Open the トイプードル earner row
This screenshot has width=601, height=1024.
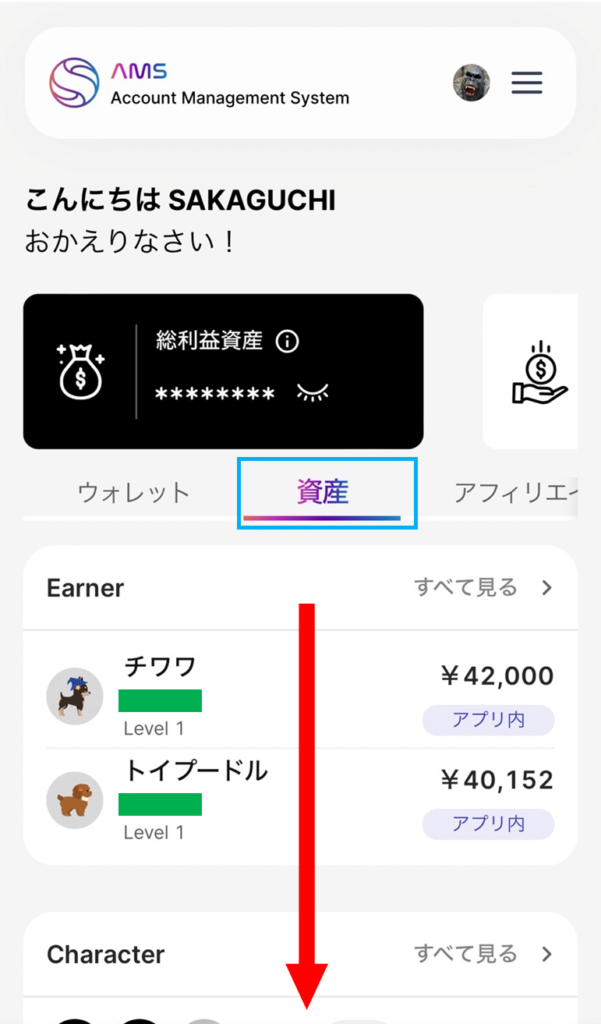tap(300, 799)
